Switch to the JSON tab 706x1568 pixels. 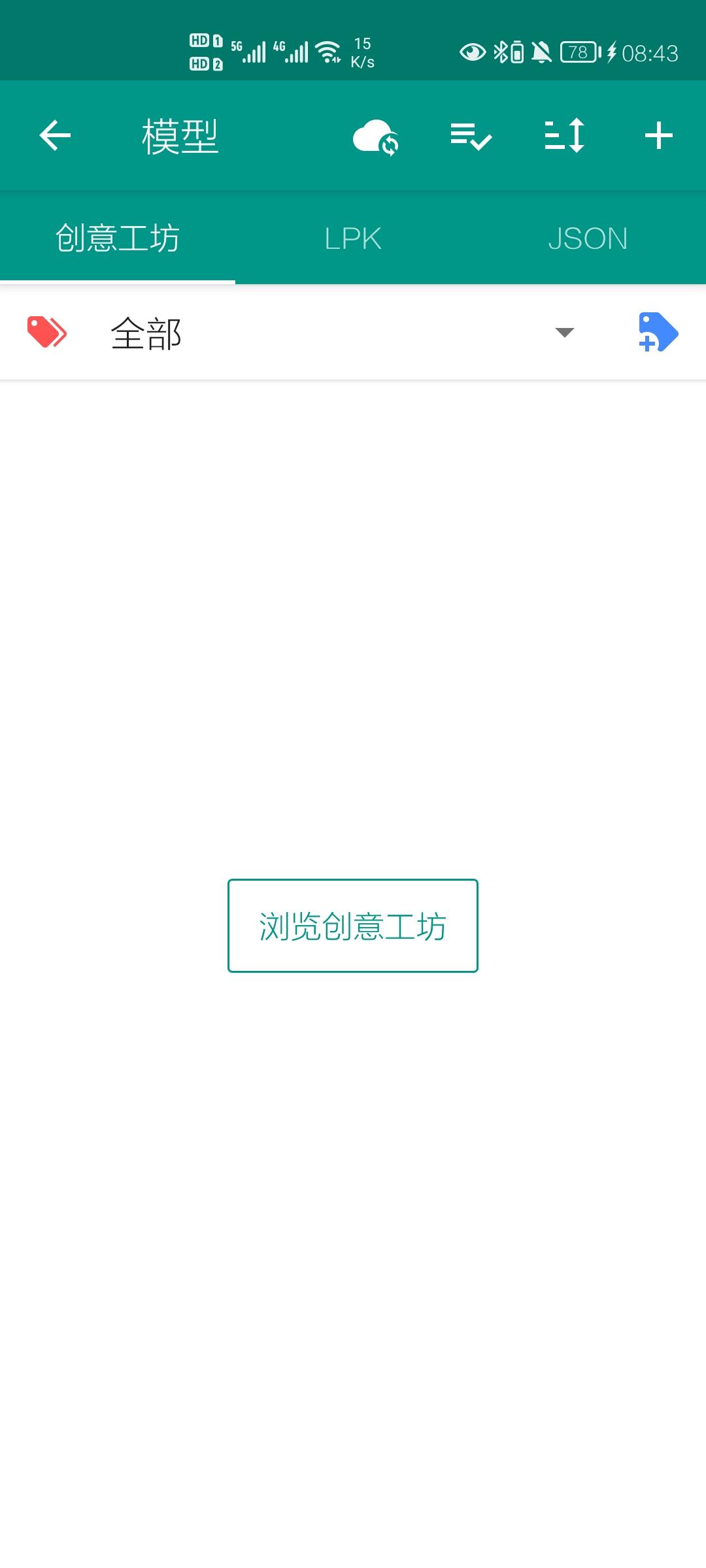coord(588,237)
